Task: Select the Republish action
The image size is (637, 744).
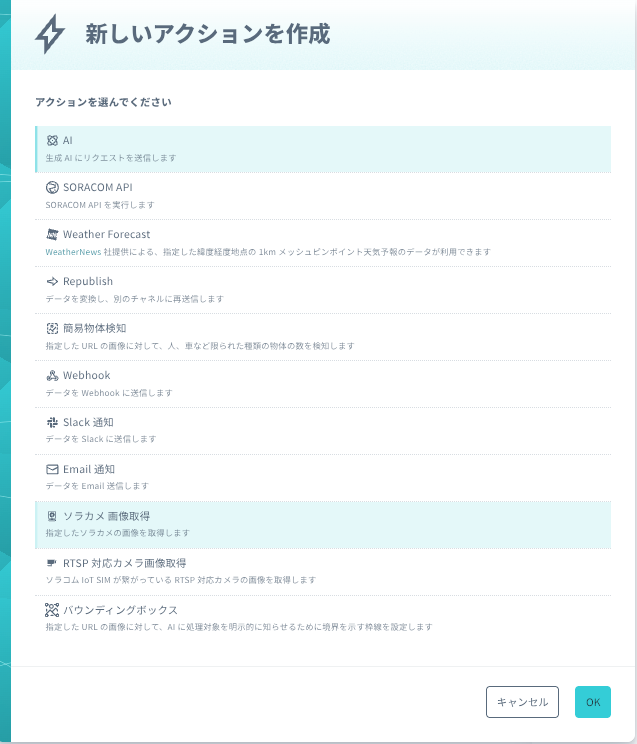Action: 88,281
